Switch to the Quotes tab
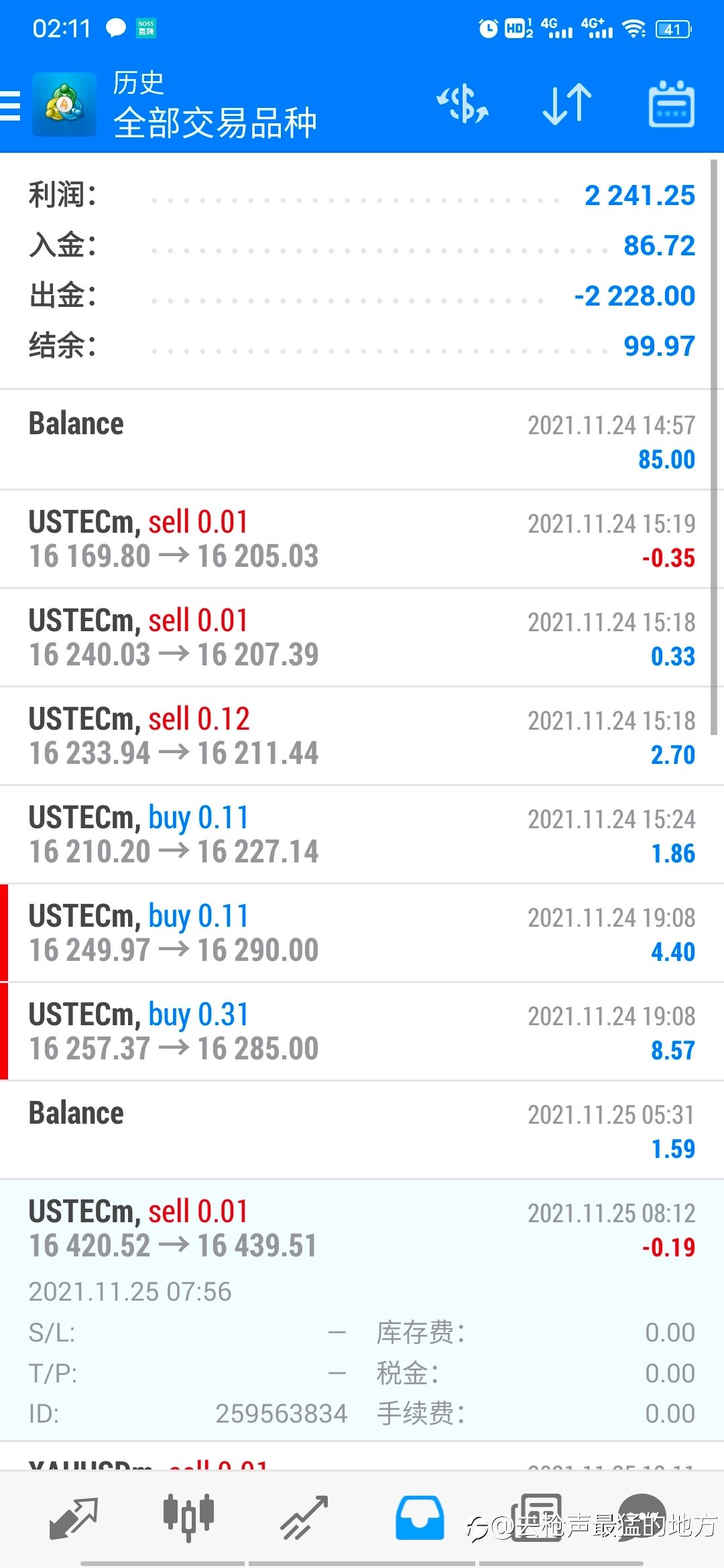The width and height of the screenshot is (724, 1568). (x=73, y=1518)
